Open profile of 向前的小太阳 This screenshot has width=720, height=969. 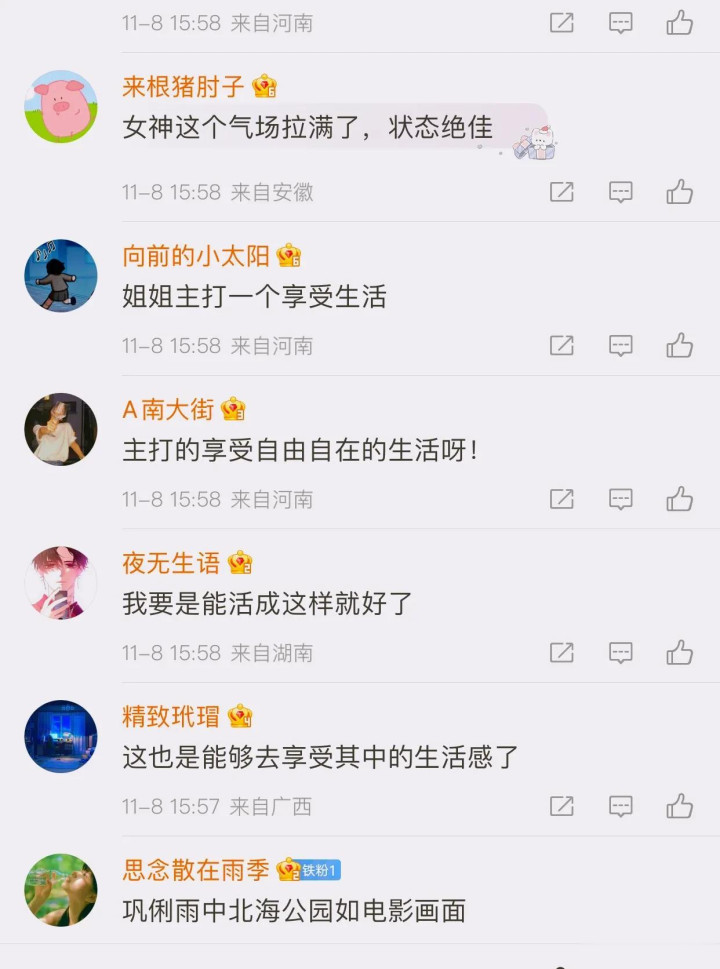(61, 276)
